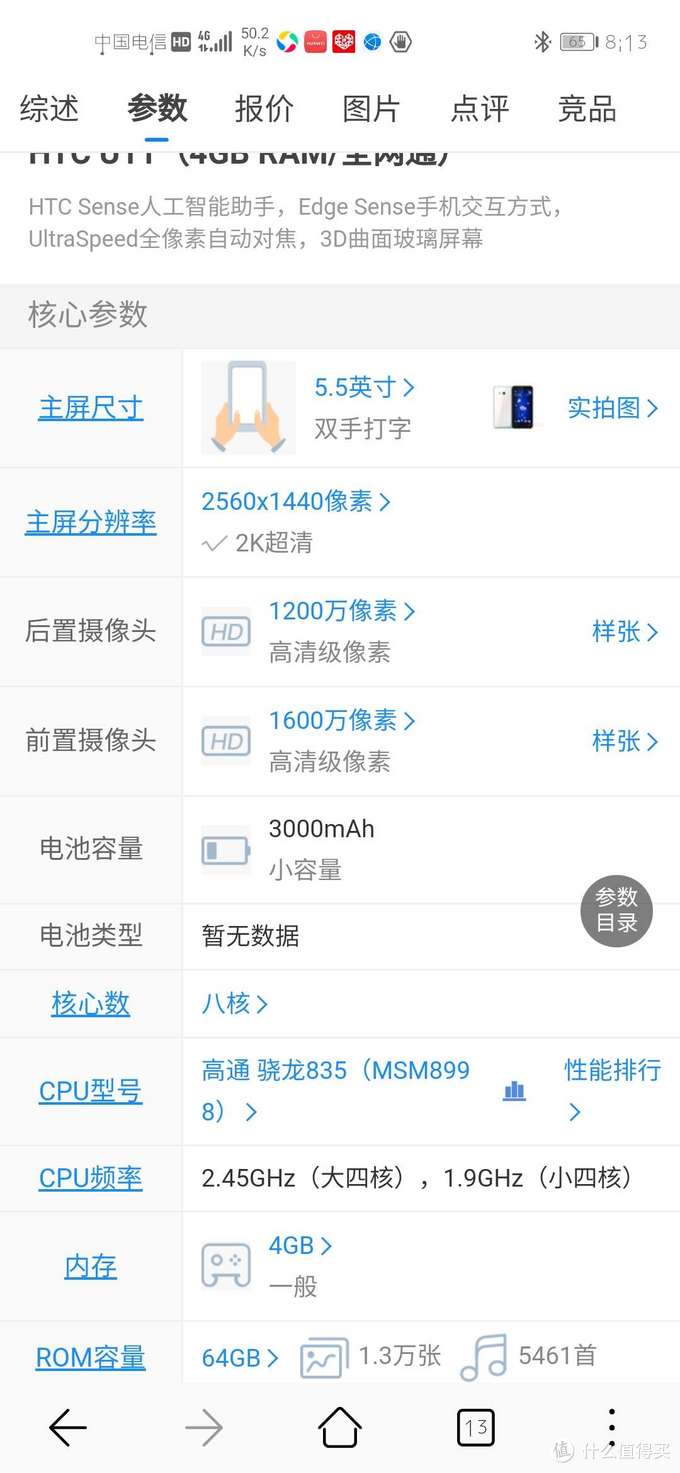Tap the 2560x1440像素 link
This screenshot has width=680, height=1473.
(x=295, y=501)
